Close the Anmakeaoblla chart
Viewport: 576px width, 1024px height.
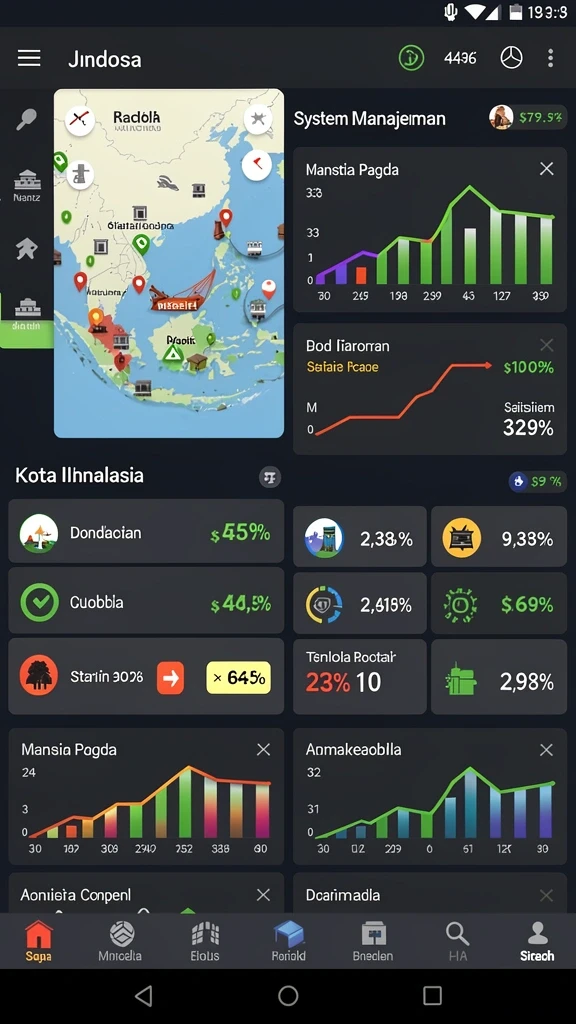point(547,750)
